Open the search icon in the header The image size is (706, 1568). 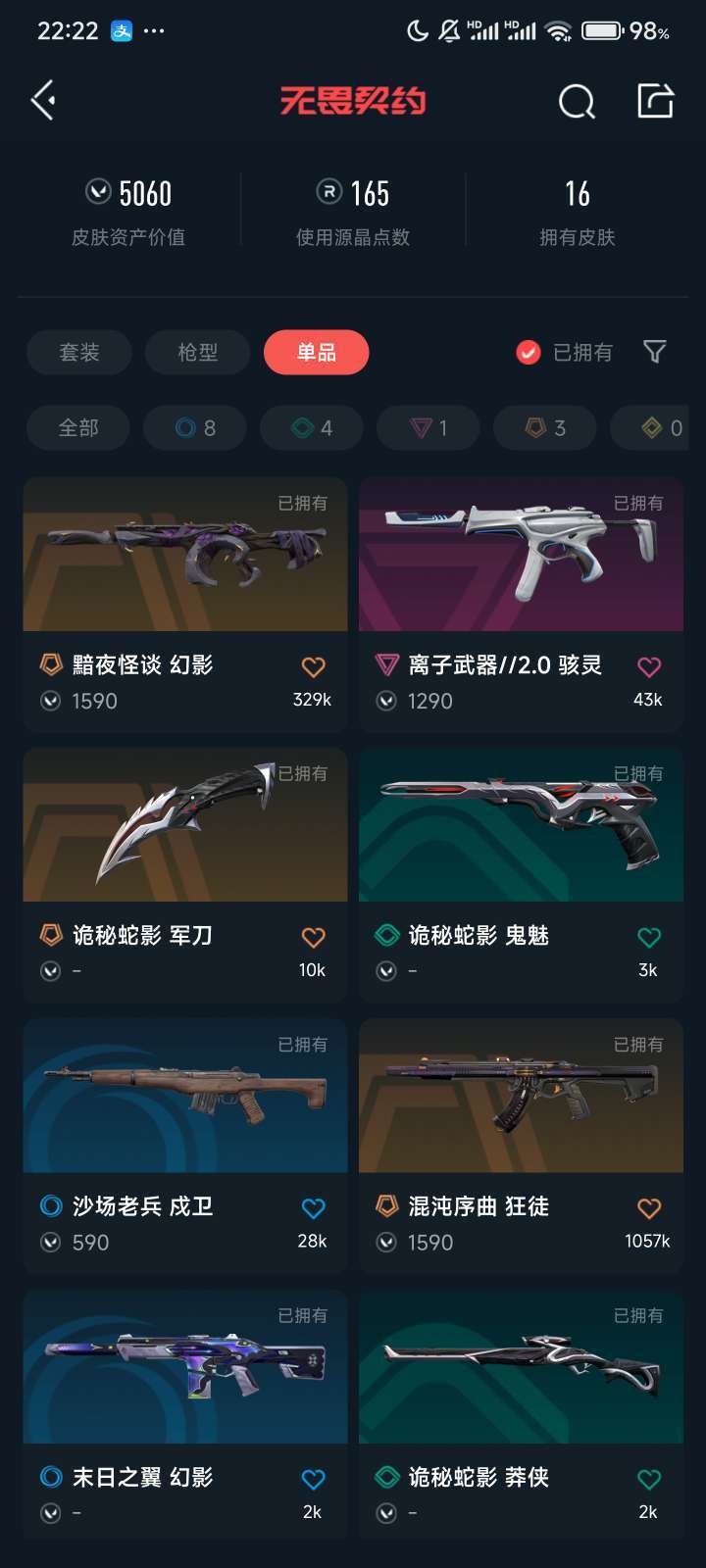(x=577, y=101)
